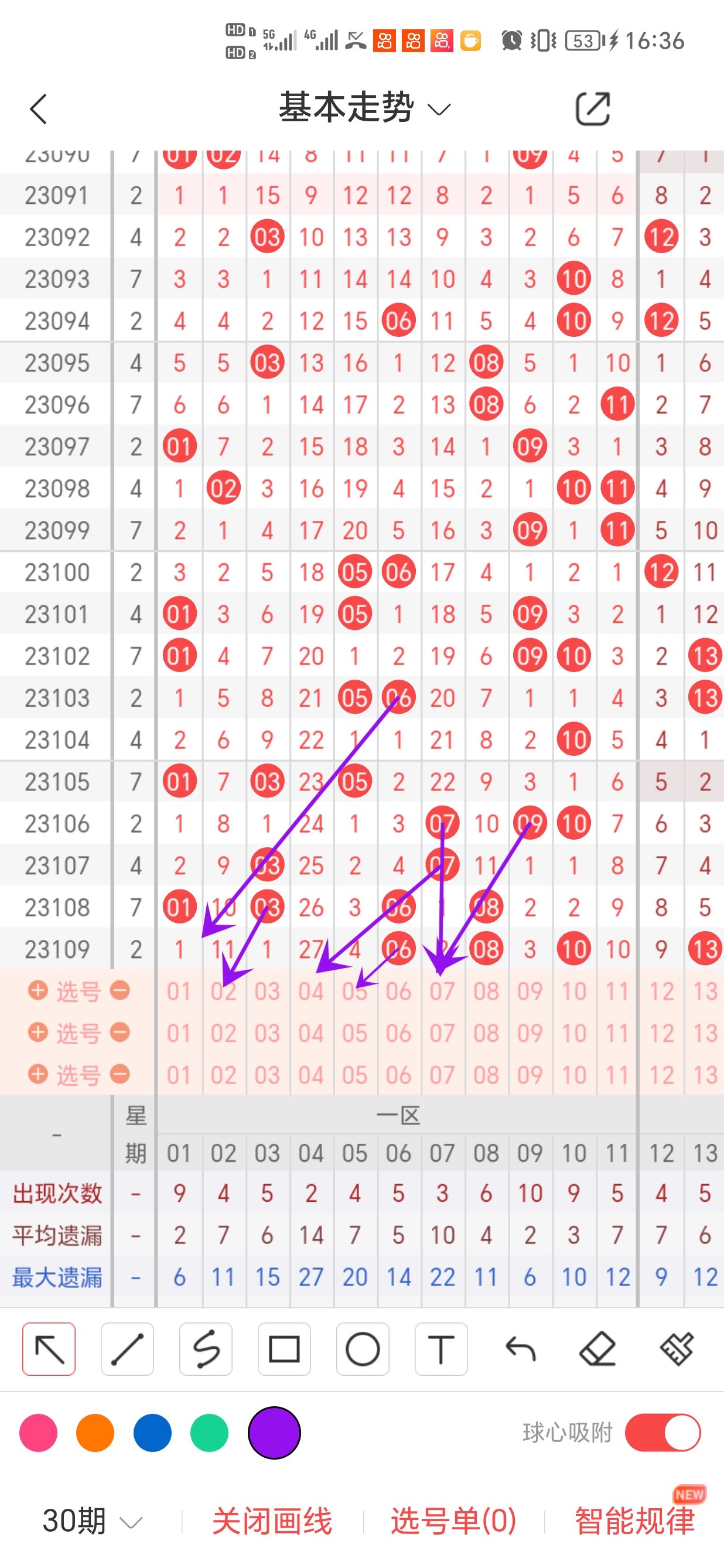This screenshot has height=1568, width=724.
Task: Choose the circle shape tool
Action: point(363,1349)
